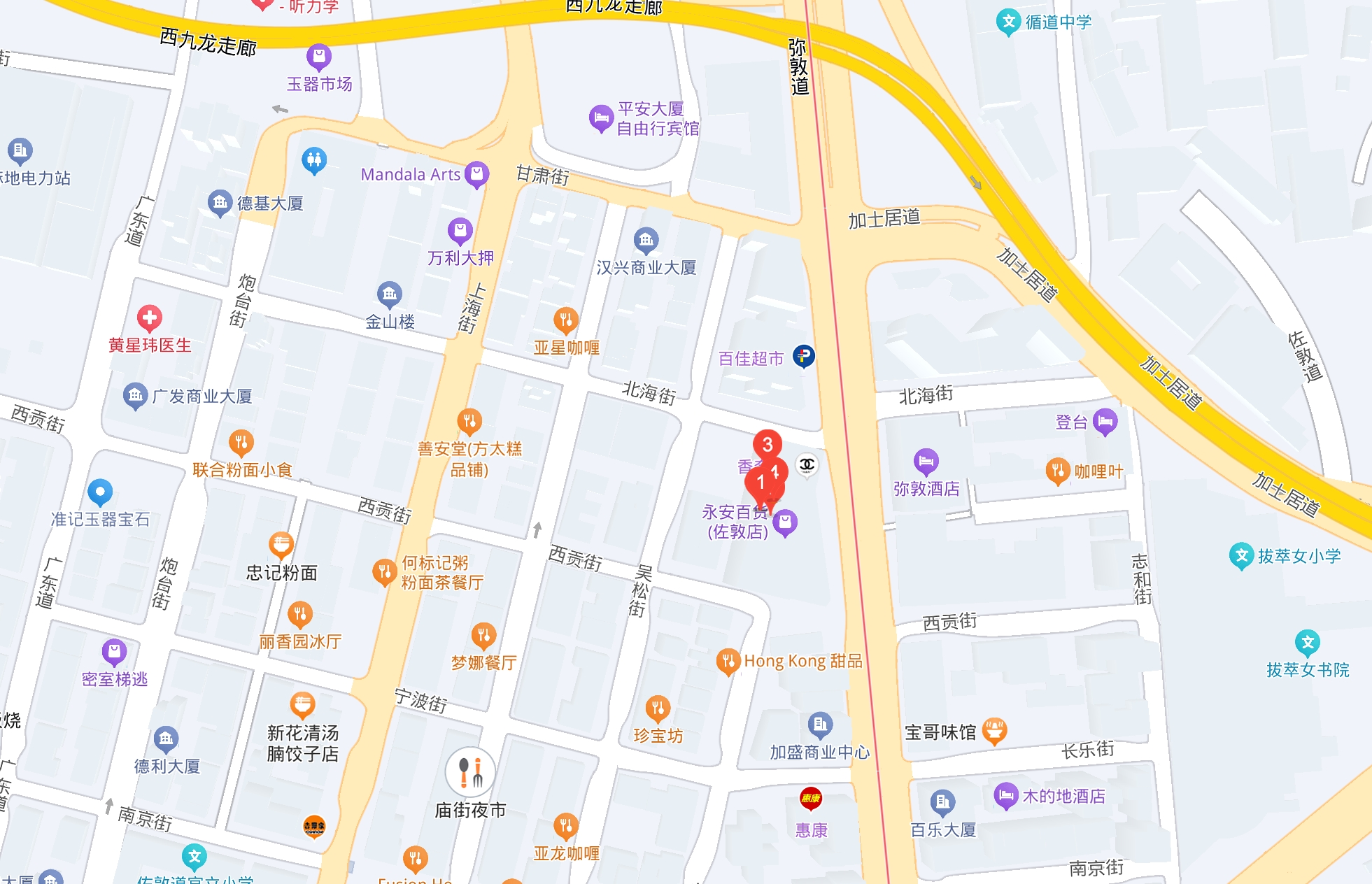Tap the 拔萃女小学 school marker
The width and height of the screenshot is (1372, 884).
(x=1241, y=557)
